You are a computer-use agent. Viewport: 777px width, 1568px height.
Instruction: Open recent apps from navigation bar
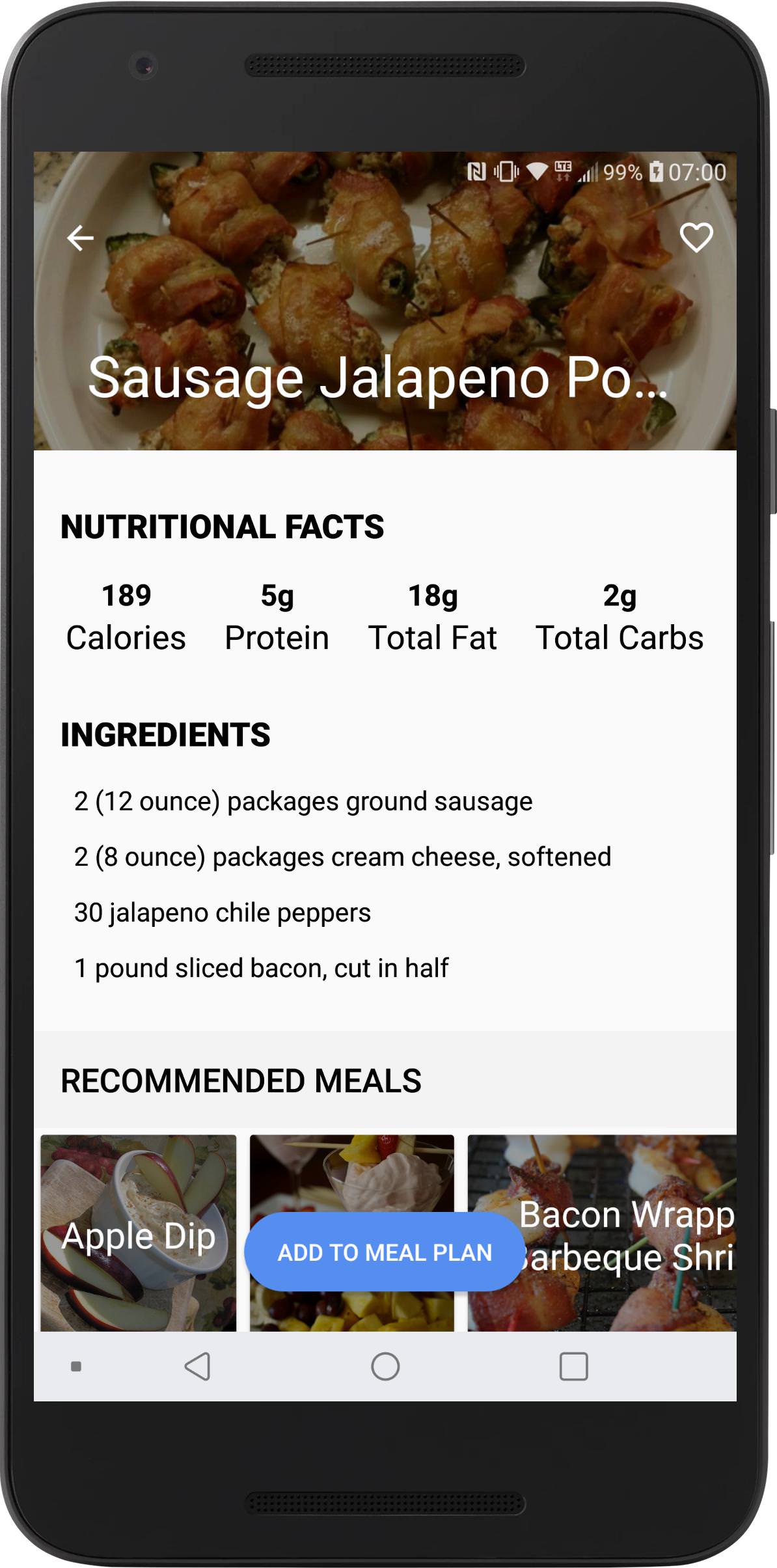(x=573, y=1366)
